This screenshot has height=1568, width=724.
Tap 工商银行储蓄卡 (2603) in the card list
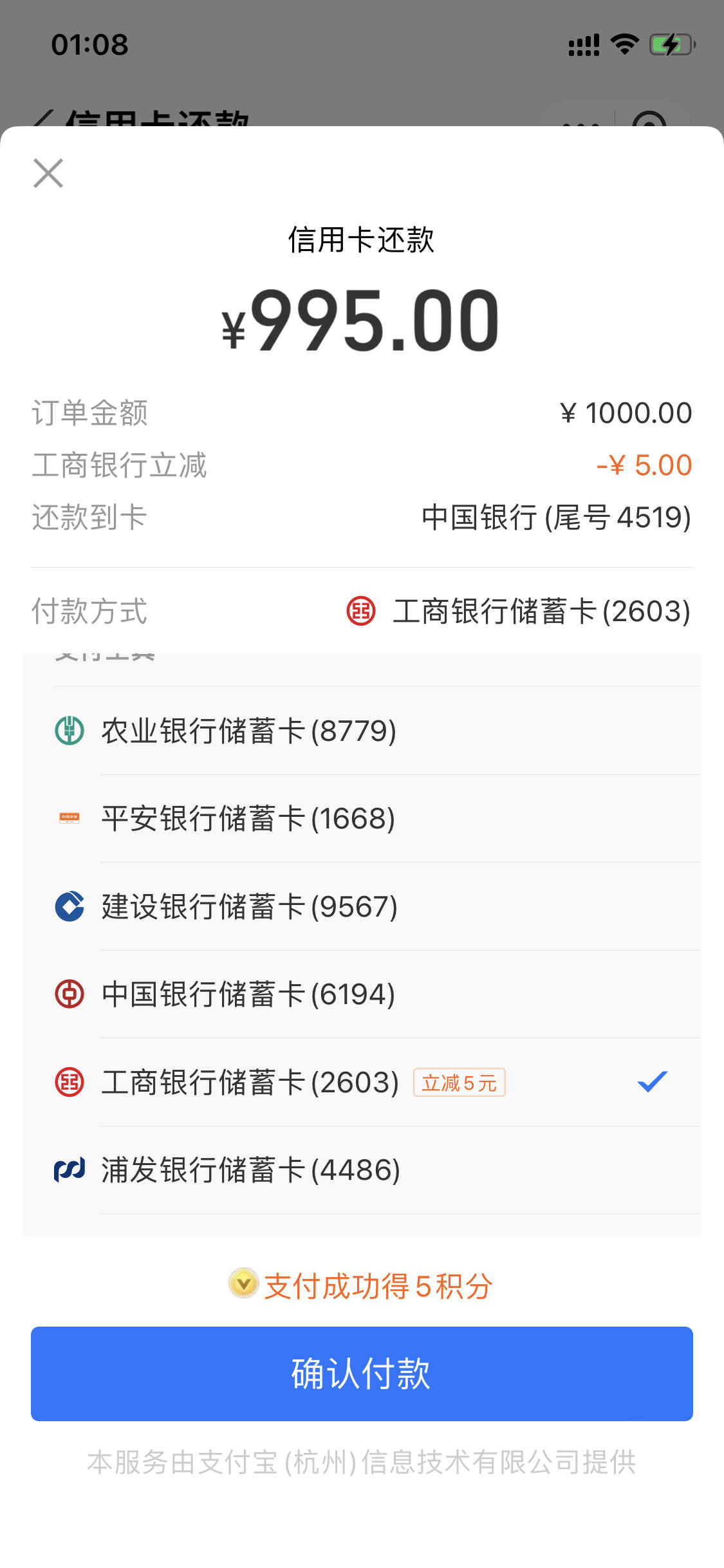[362, 1082]
